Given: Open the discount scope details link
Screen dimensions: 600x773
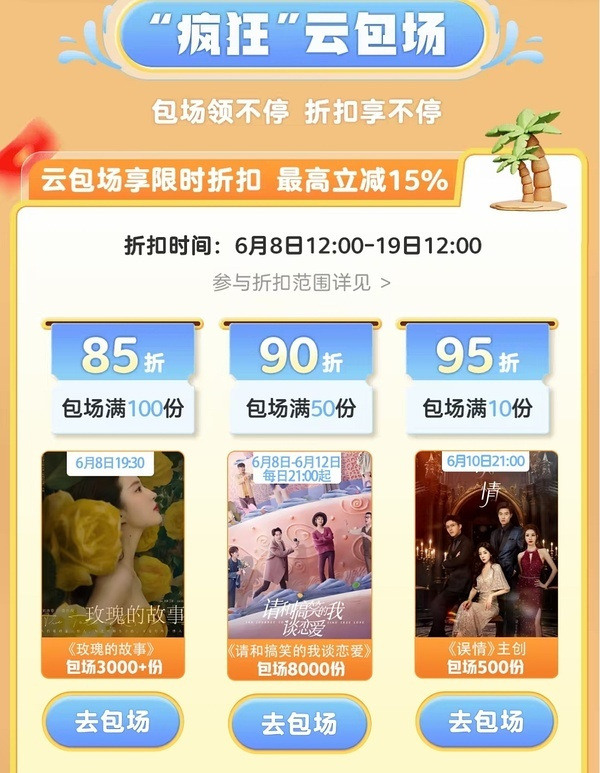Looking at the screenshot, I should pos(301,282).
